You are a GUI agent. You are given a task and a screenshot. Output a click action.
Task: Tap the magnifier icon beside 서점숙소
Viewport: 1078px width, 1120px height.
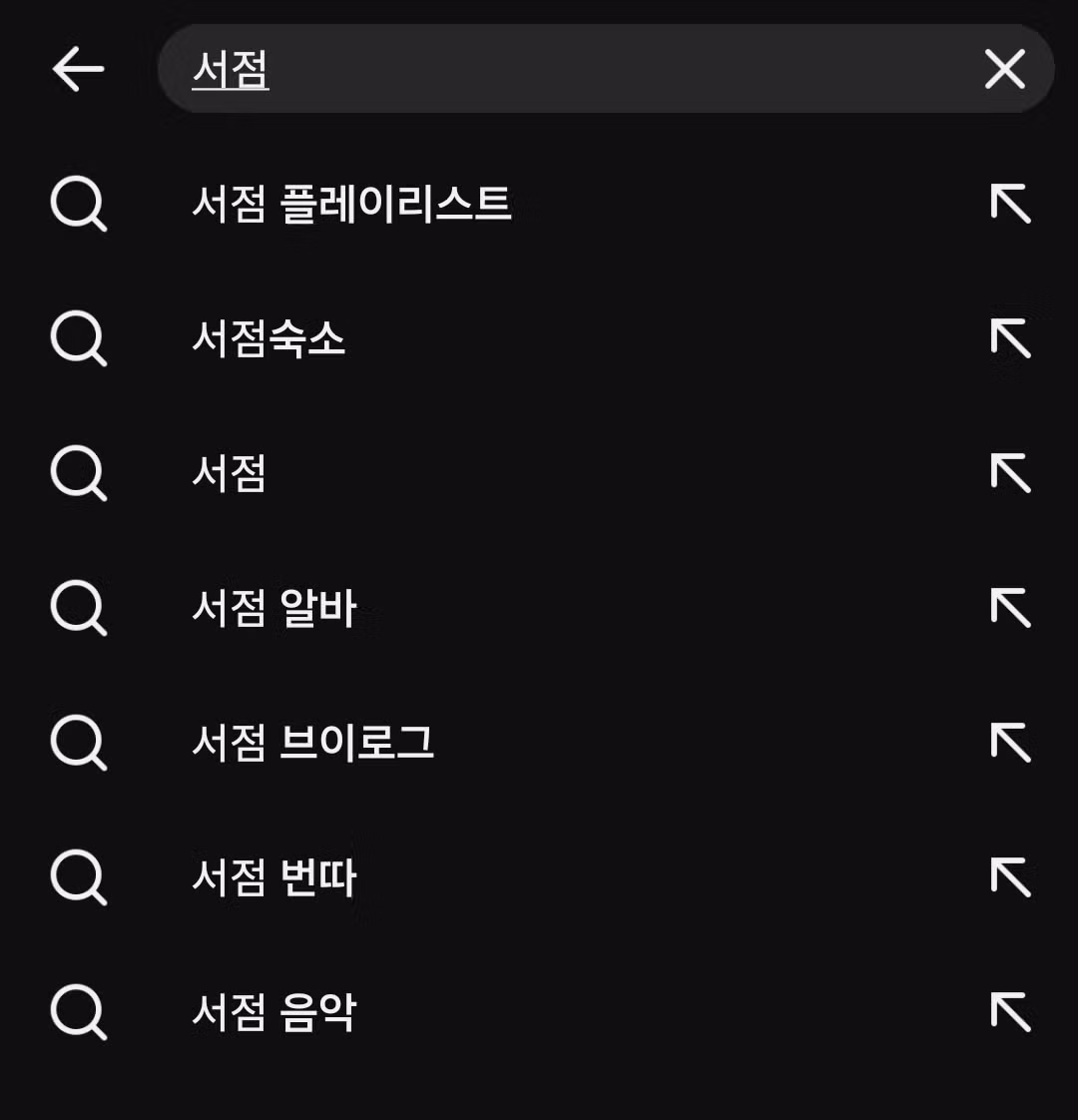79,339
